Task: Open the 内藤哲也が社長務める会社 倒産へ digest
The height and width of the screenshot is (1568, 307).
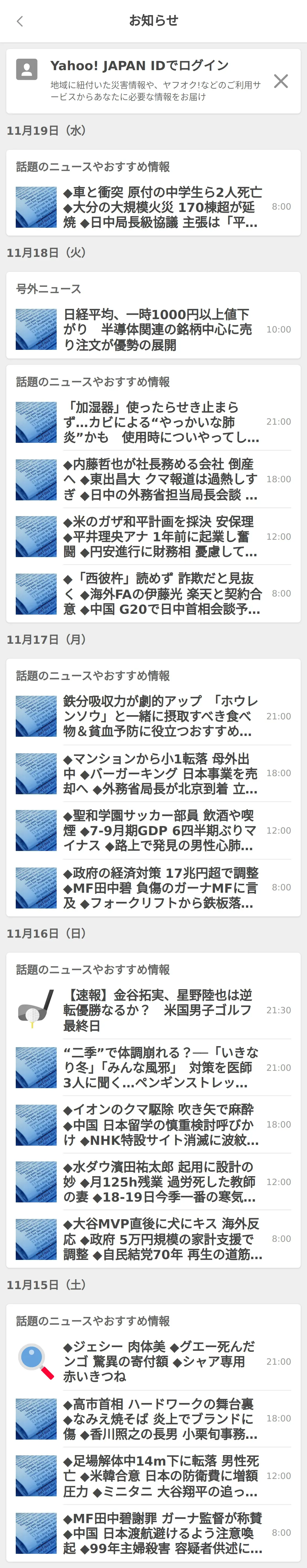Action: coord(153,479)
